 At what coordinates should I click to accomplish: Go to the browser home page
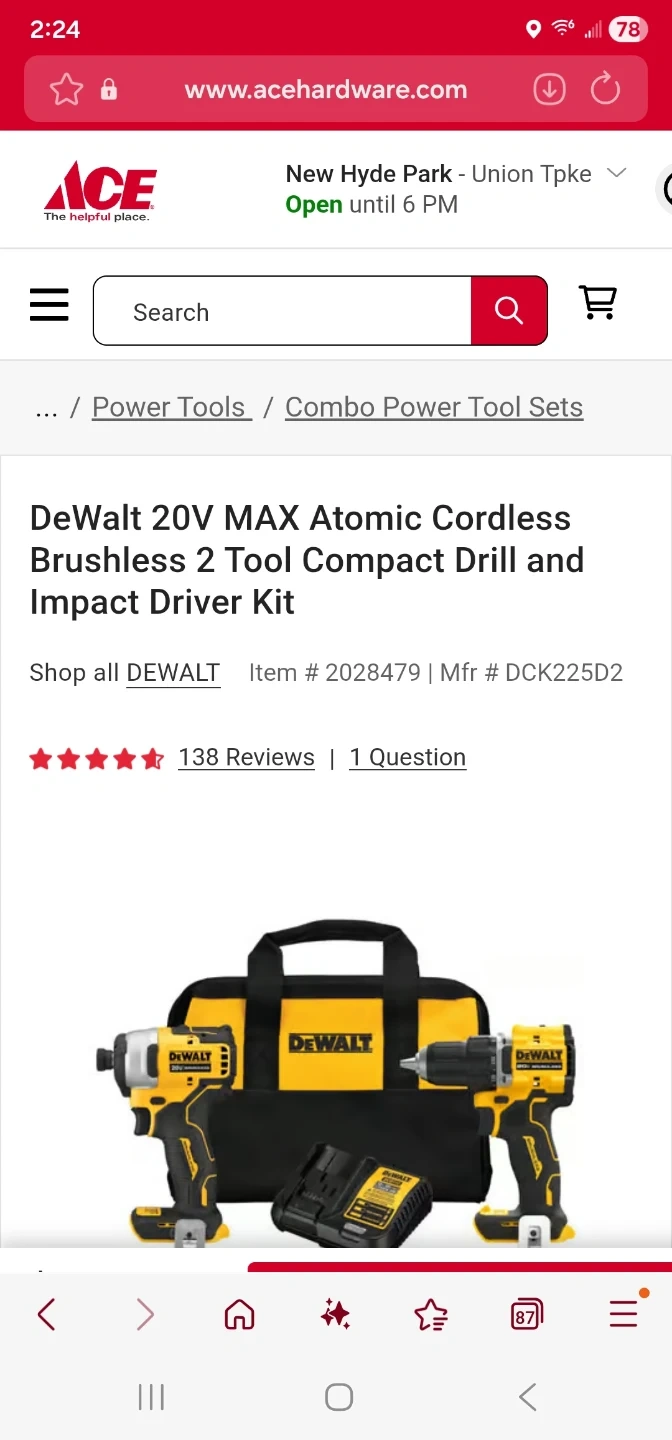pyautogui.click(x=239, y=1315)
